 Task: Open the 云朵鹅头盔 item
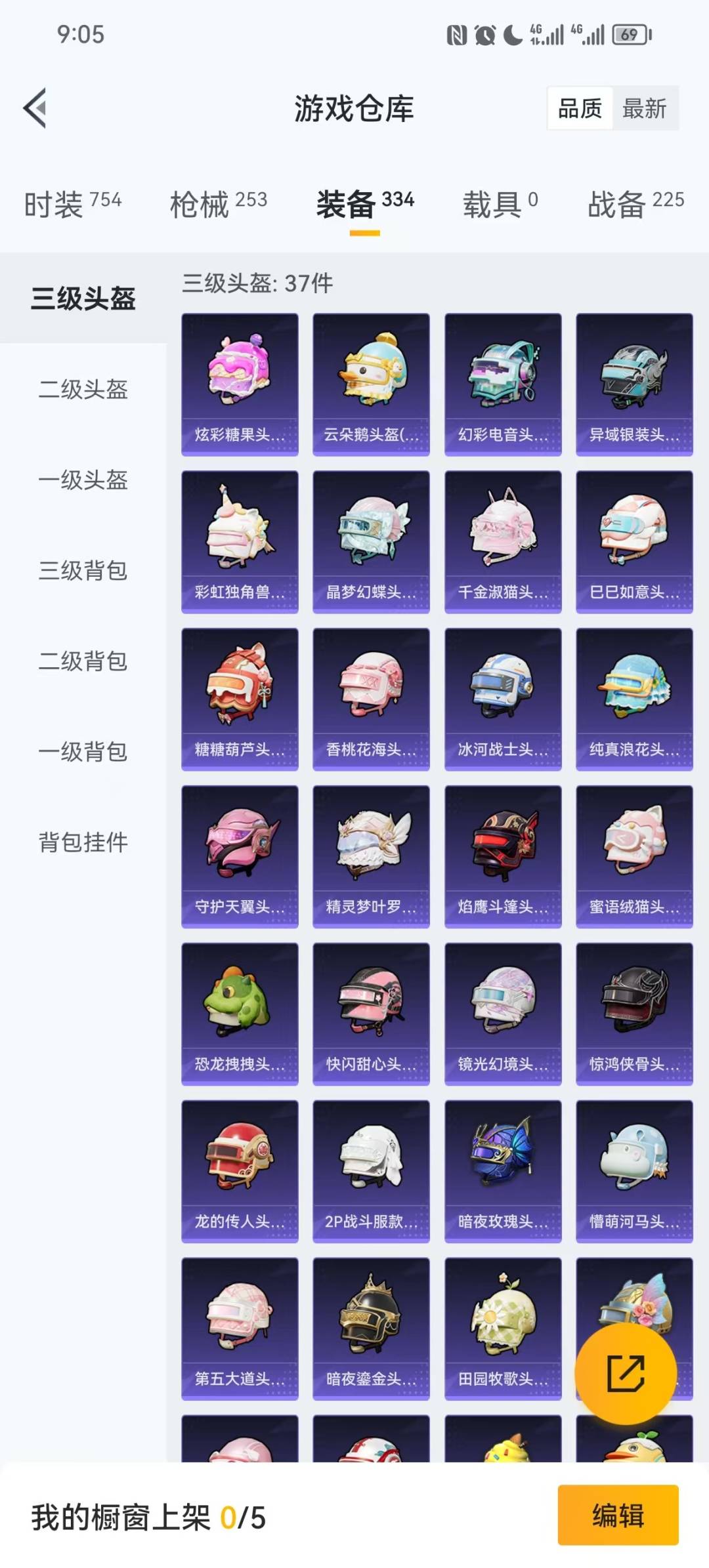coord(371,384)
